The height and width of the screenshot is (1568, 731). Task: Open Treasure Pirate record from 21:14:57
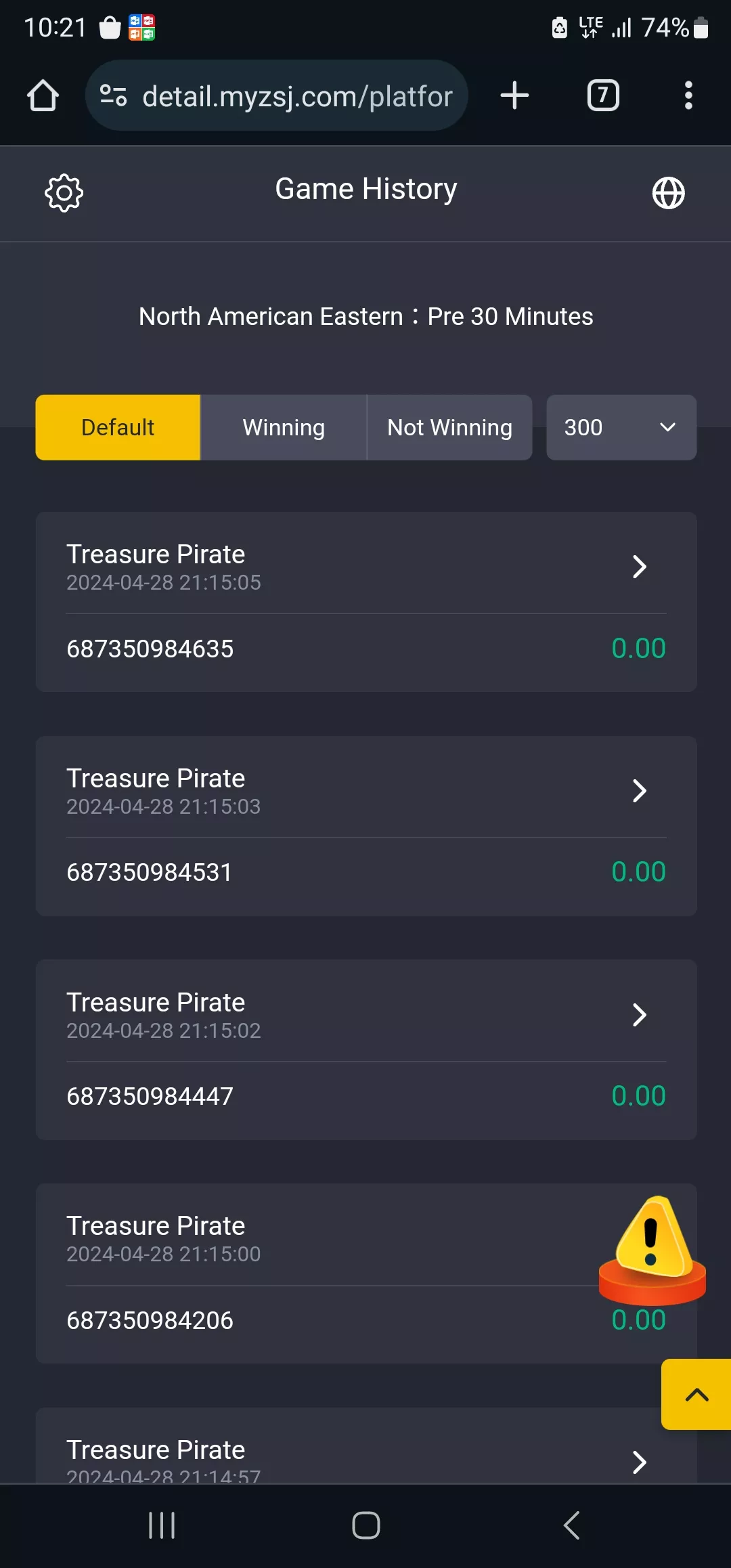pyautogui.click(x=366, y=1446)
